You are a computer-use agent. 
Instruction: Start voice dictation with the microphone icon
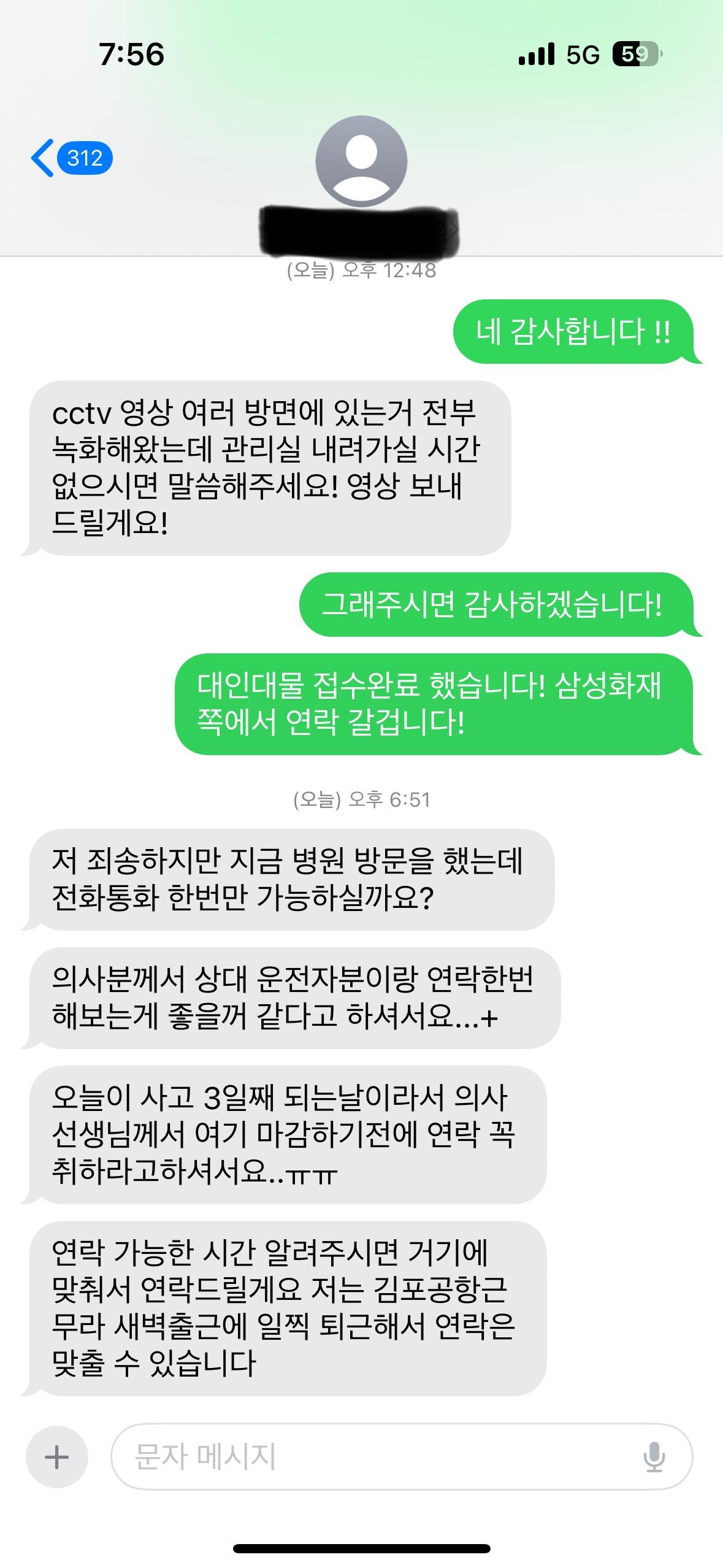point(654,1456)
